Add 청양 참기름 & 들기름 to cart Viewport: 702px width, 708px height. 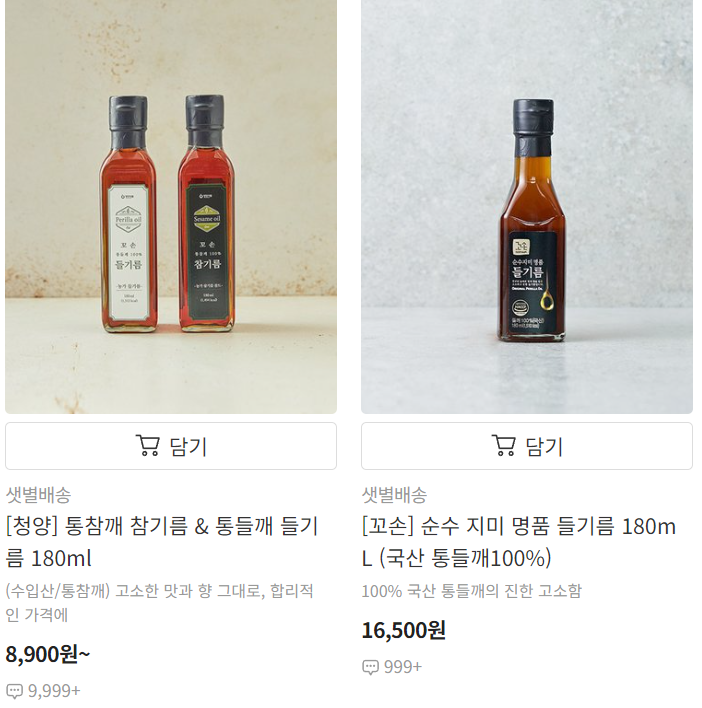pyautogui.click(x=171, y=446)
